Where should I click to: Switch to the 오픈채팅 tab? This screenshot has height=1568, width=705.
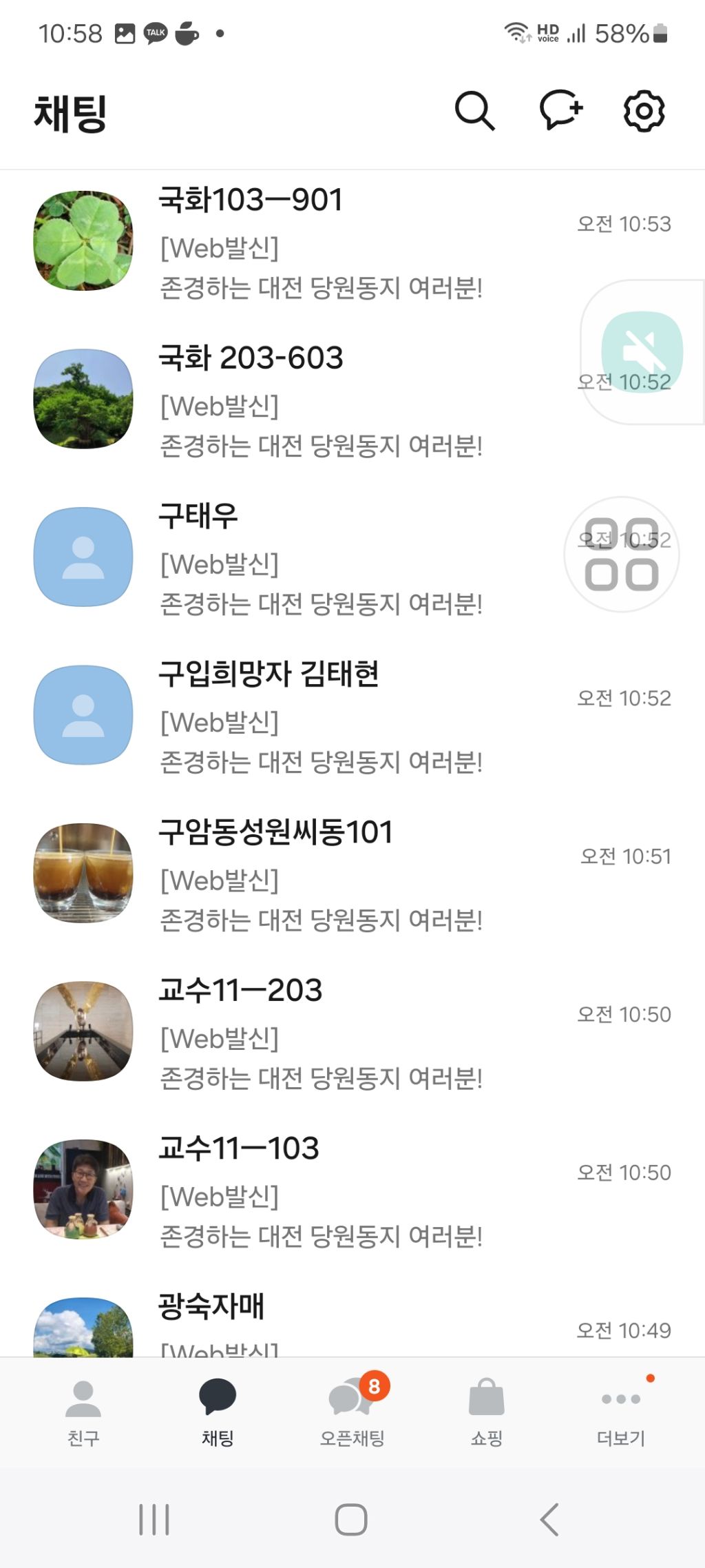[x=352, y=1412]
